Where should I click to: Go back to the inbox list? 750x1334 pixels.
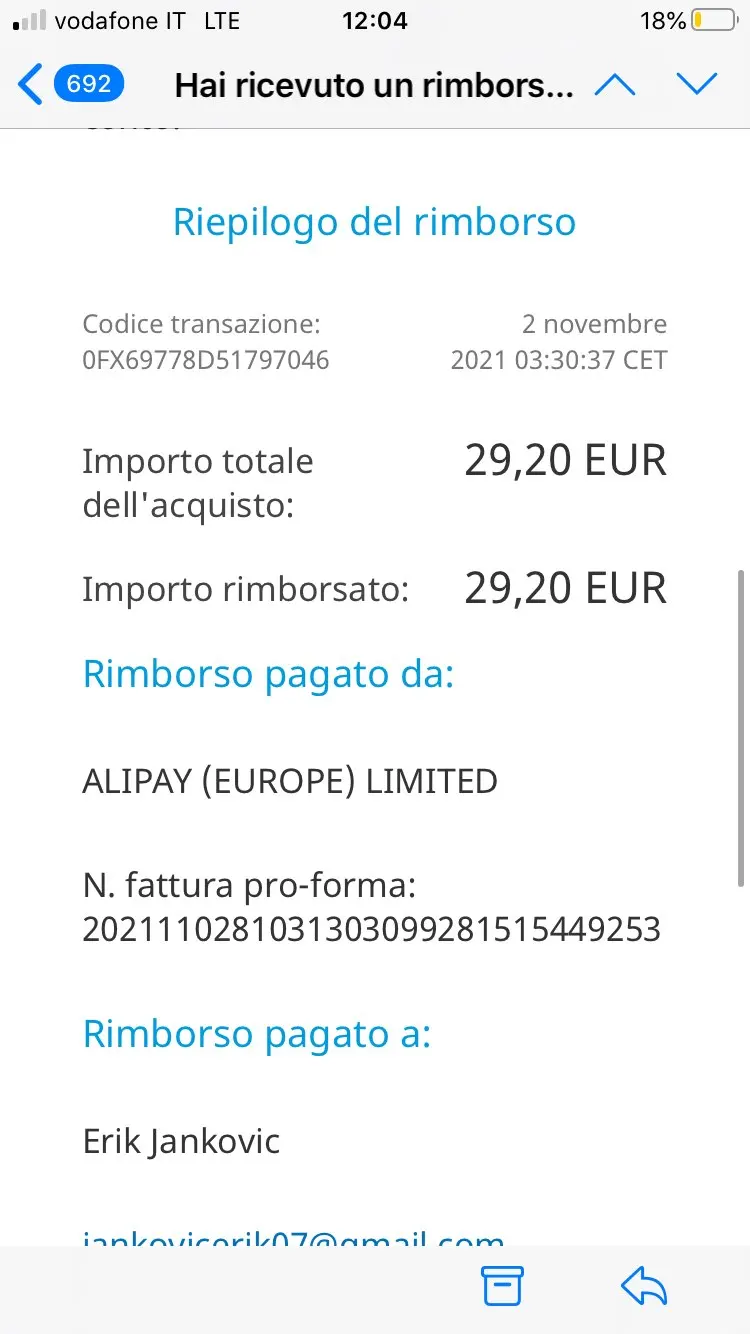click(68, 84)
